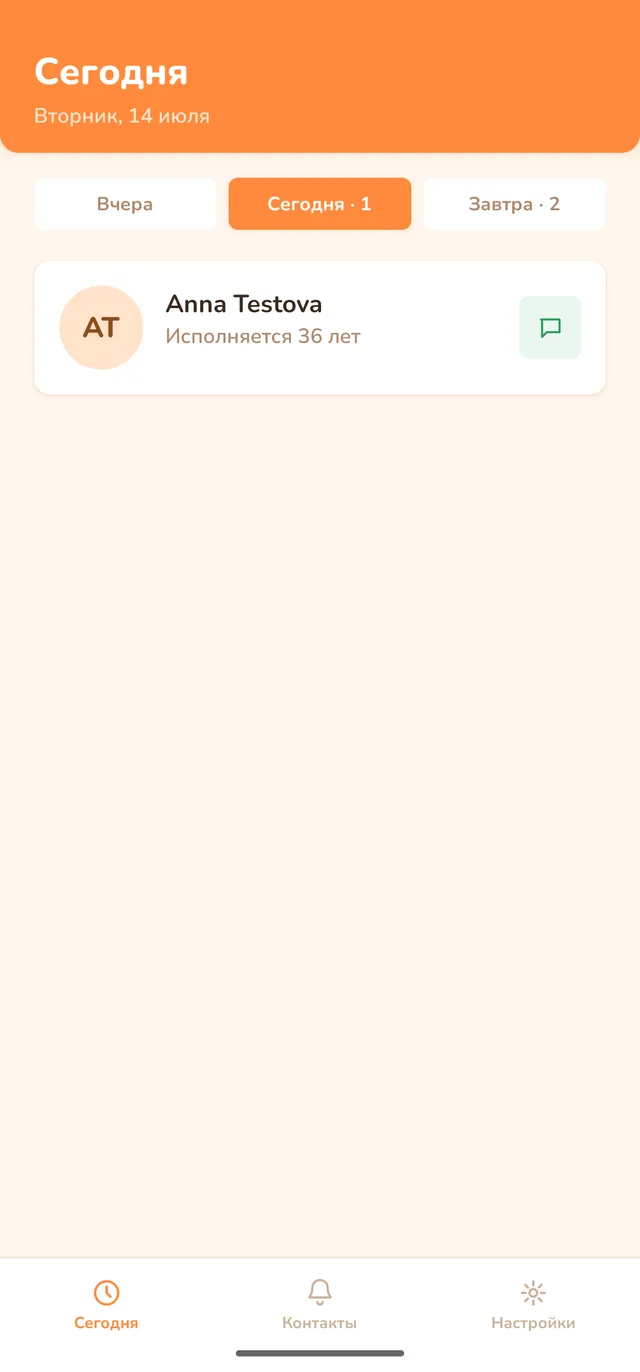640x1372 pixels.
Task: Open the message icon for Anna Testova
Action: [x=550, y=327]
